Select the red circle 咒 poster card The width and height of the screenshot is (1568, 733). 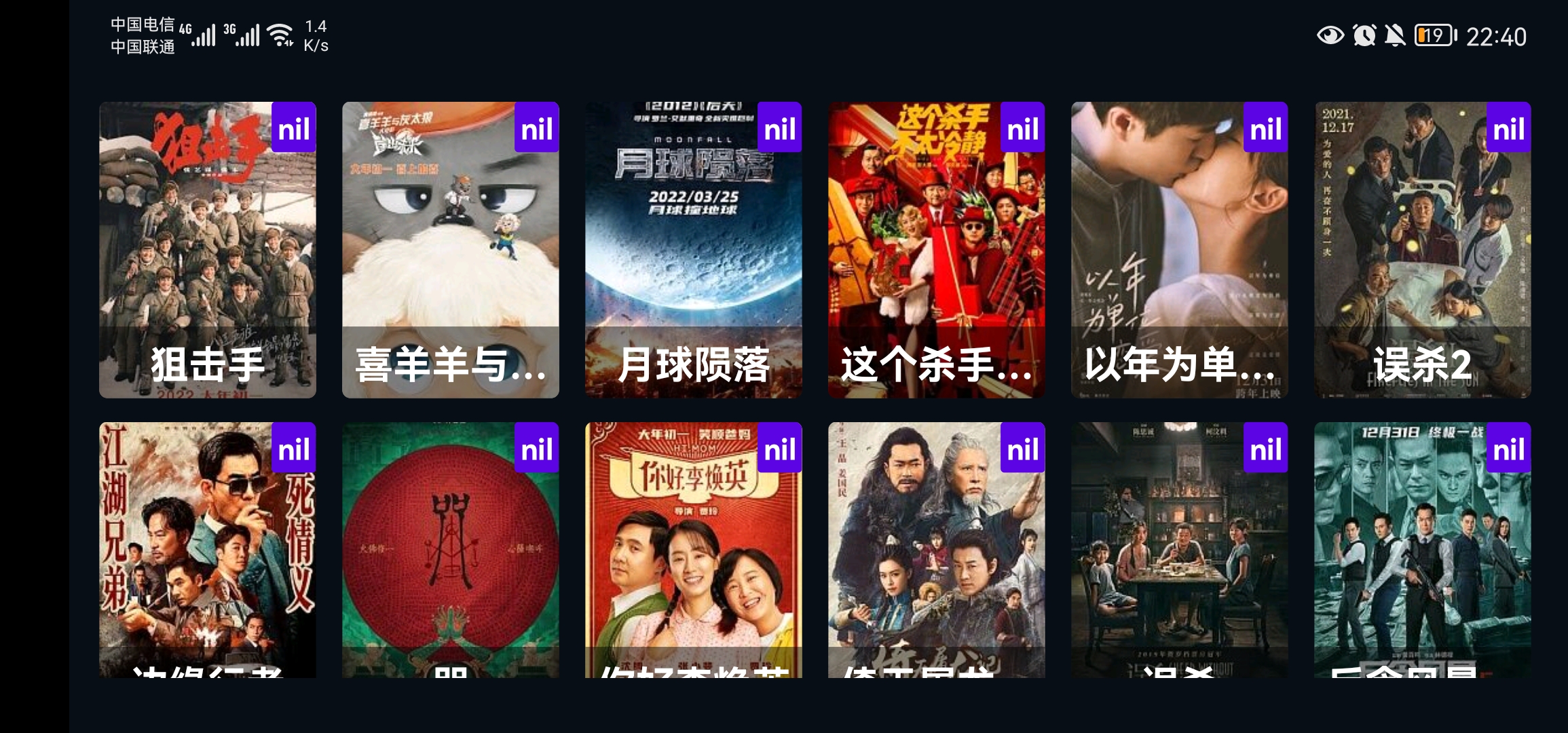point(451,550)
